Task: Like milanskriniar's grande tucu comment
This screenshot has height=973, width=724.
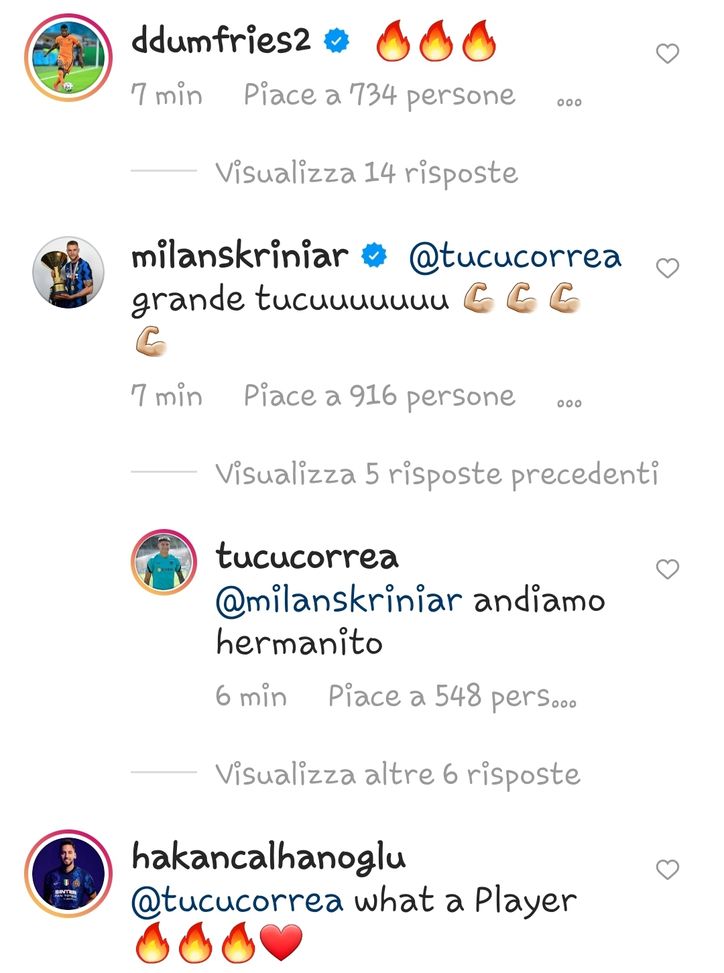Action: [x=667, y=268]
